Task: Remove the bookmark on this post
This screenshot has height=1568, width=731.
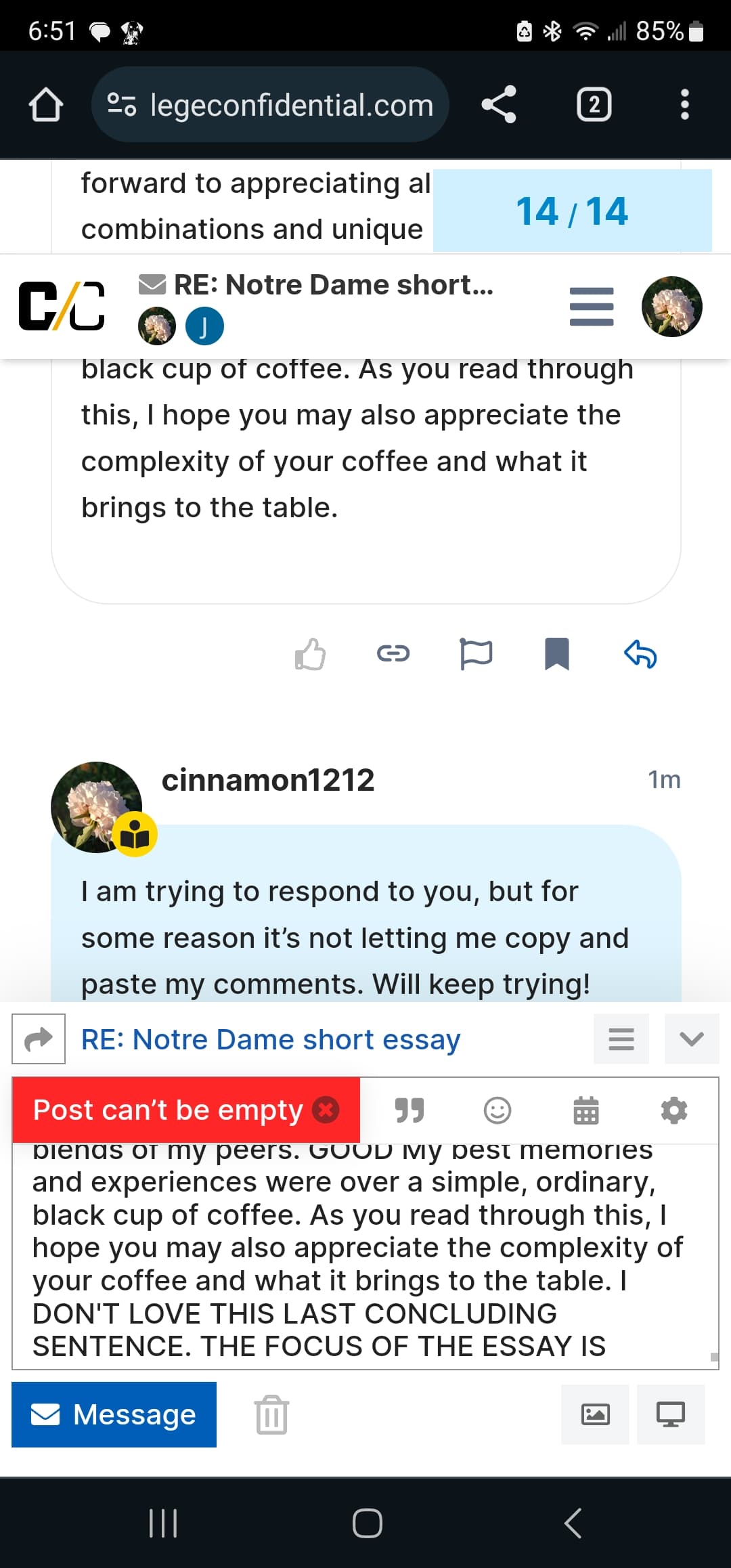Action: pyautogui.click(x=557, y=654)
